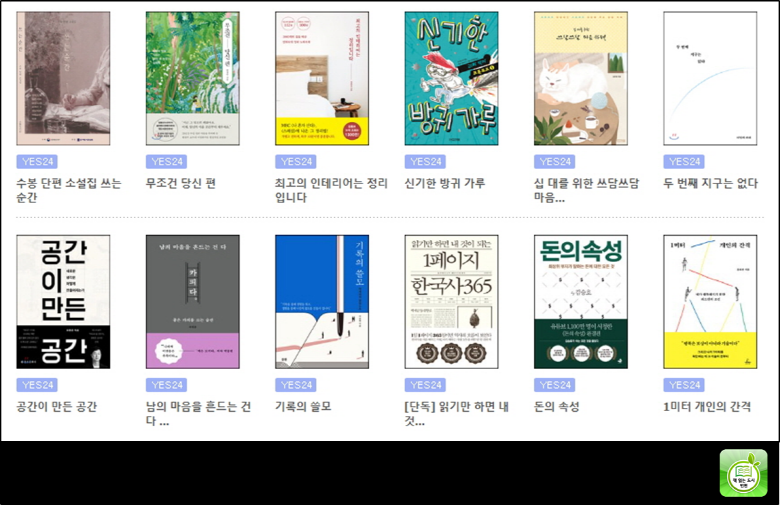View the book 1미터 개인의 간격
Screen dimensions: 780x505
tap(710, 302)
